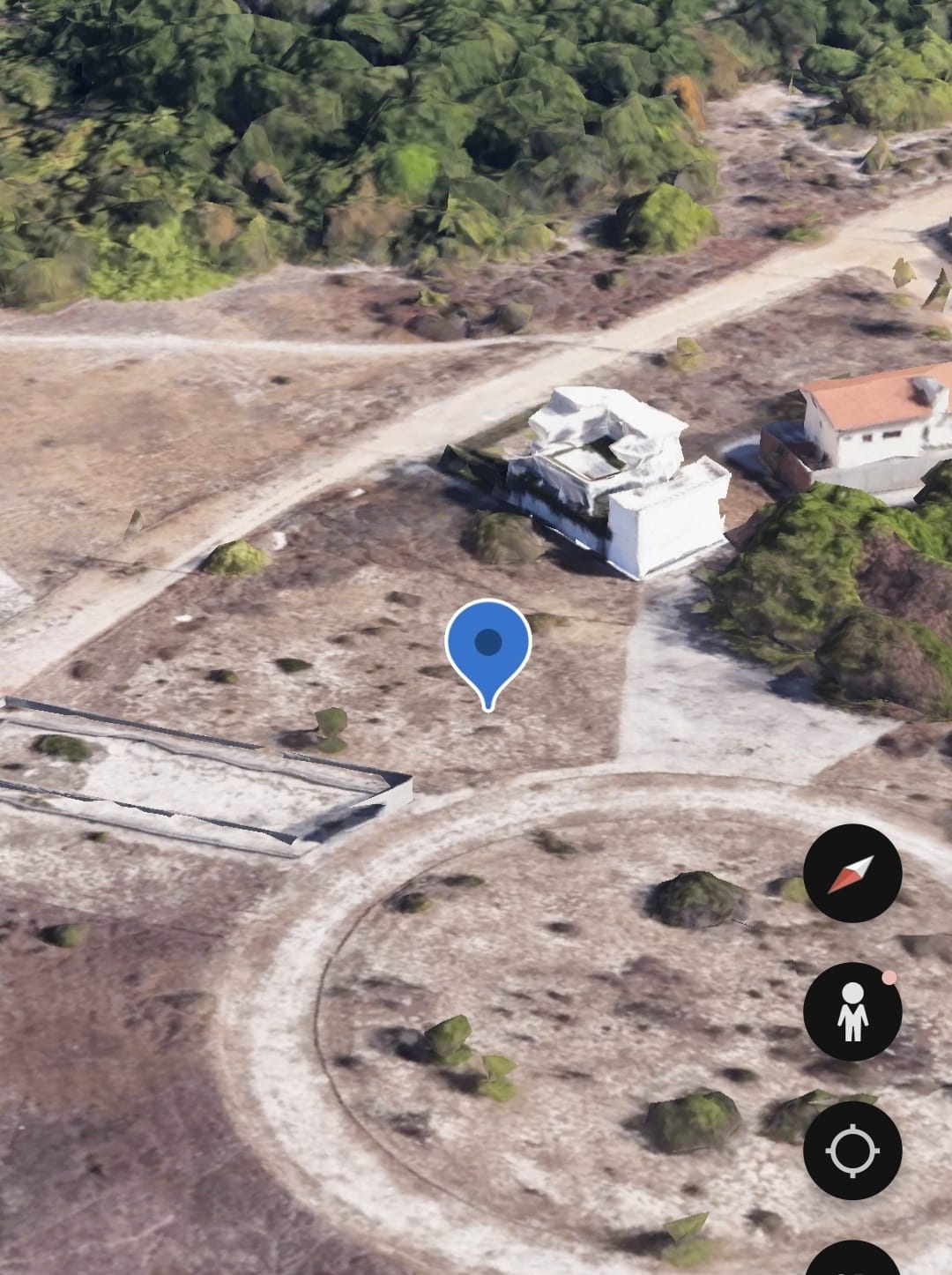Tap the blue location pin
Screen dimensions: 952x1275
coord(488,645)
